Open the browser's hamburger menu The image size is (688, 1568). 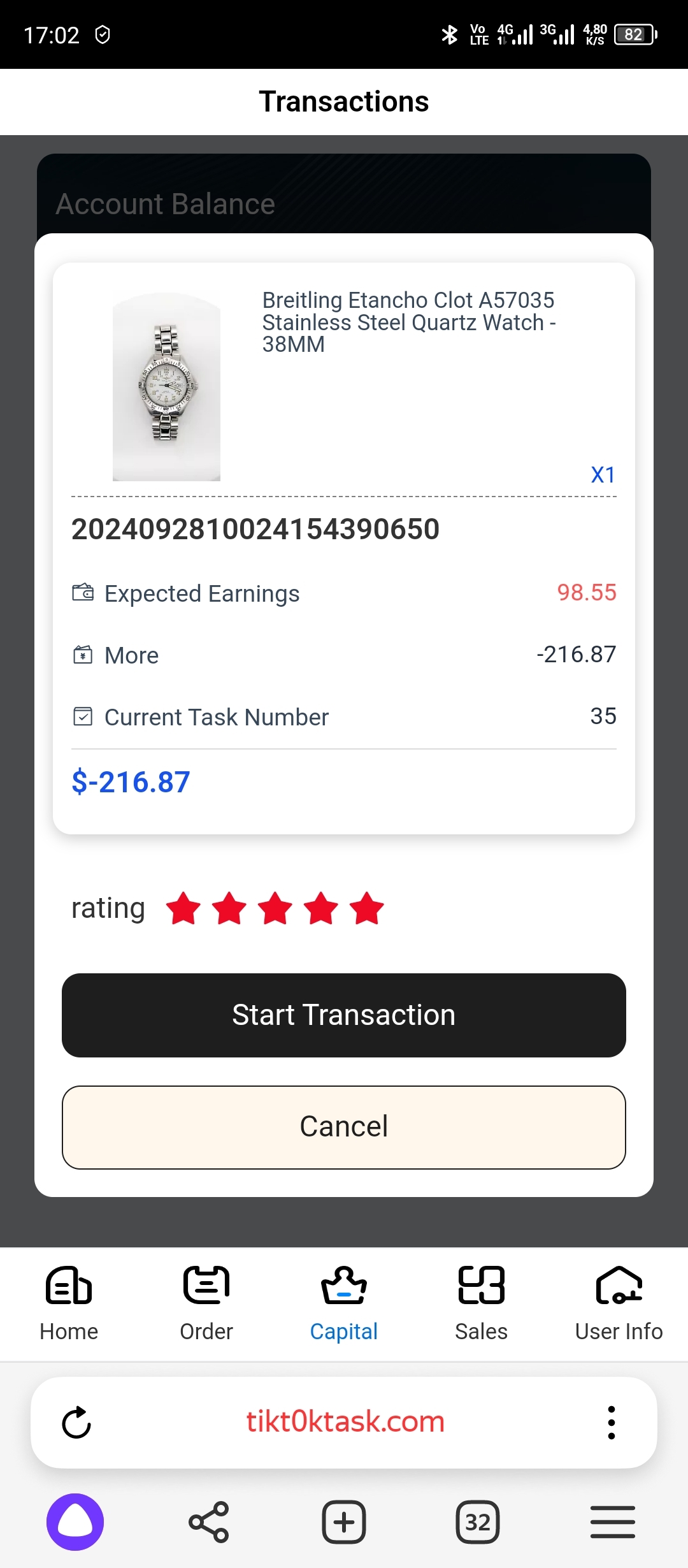point(612,1522)
